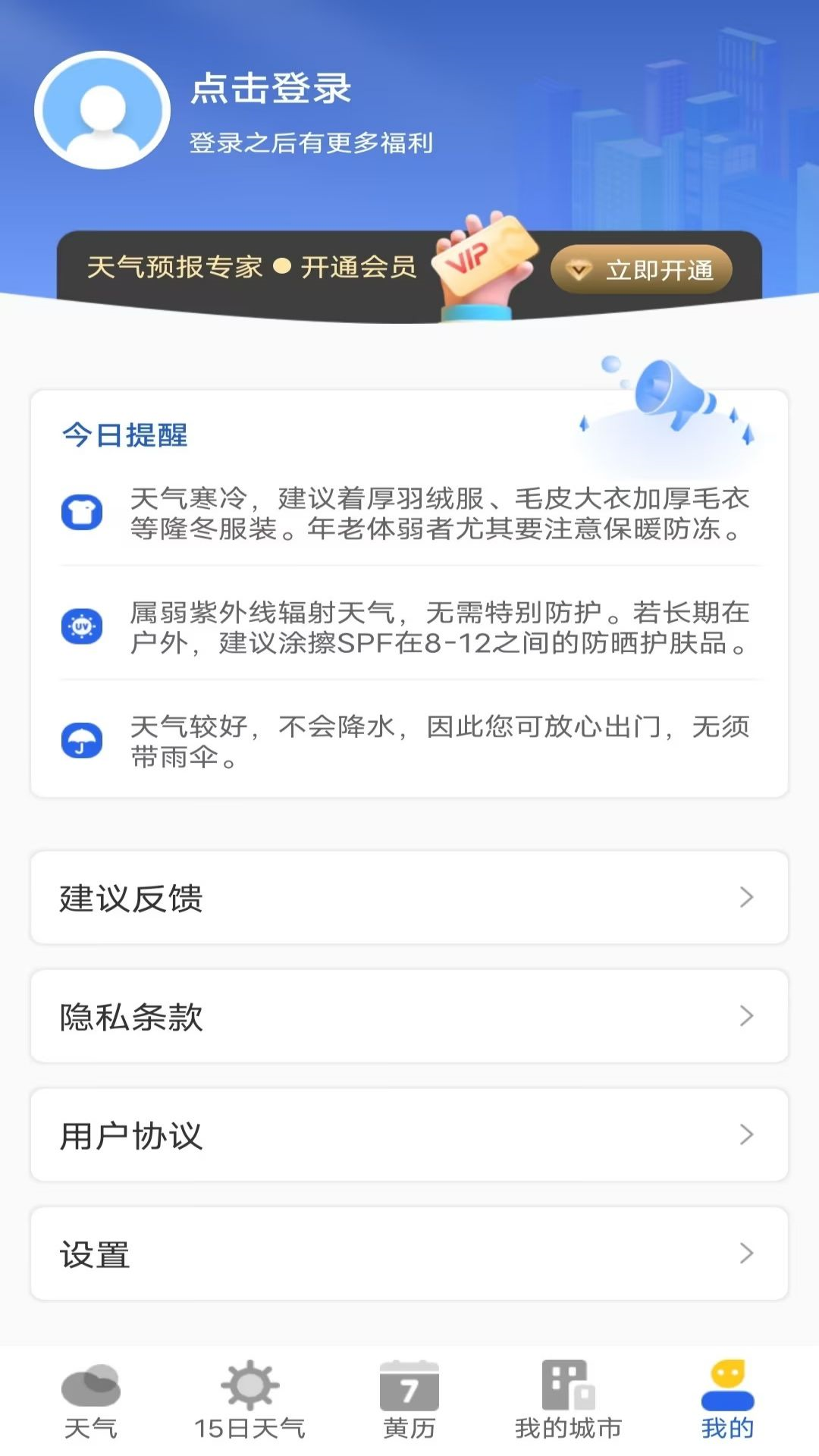819x1456 pixels.
Task: Open the 我的城市 tab
Action: click(x=568, y=1401)
